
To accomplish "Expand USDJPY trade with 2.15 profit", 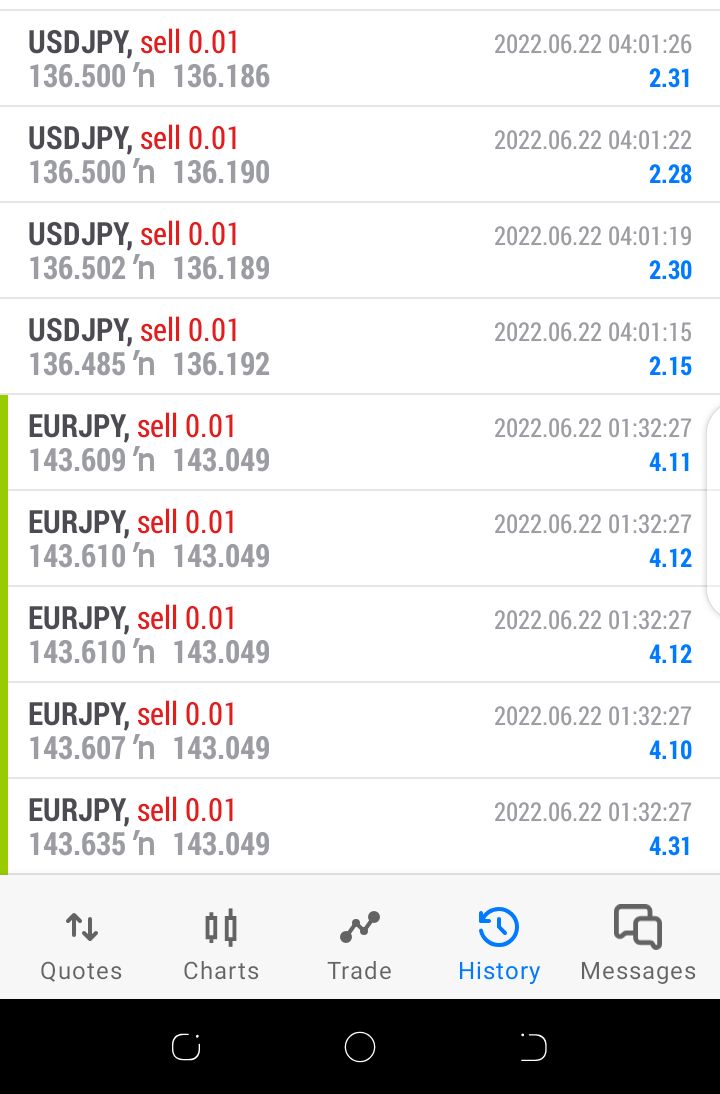I will point(360,347).
